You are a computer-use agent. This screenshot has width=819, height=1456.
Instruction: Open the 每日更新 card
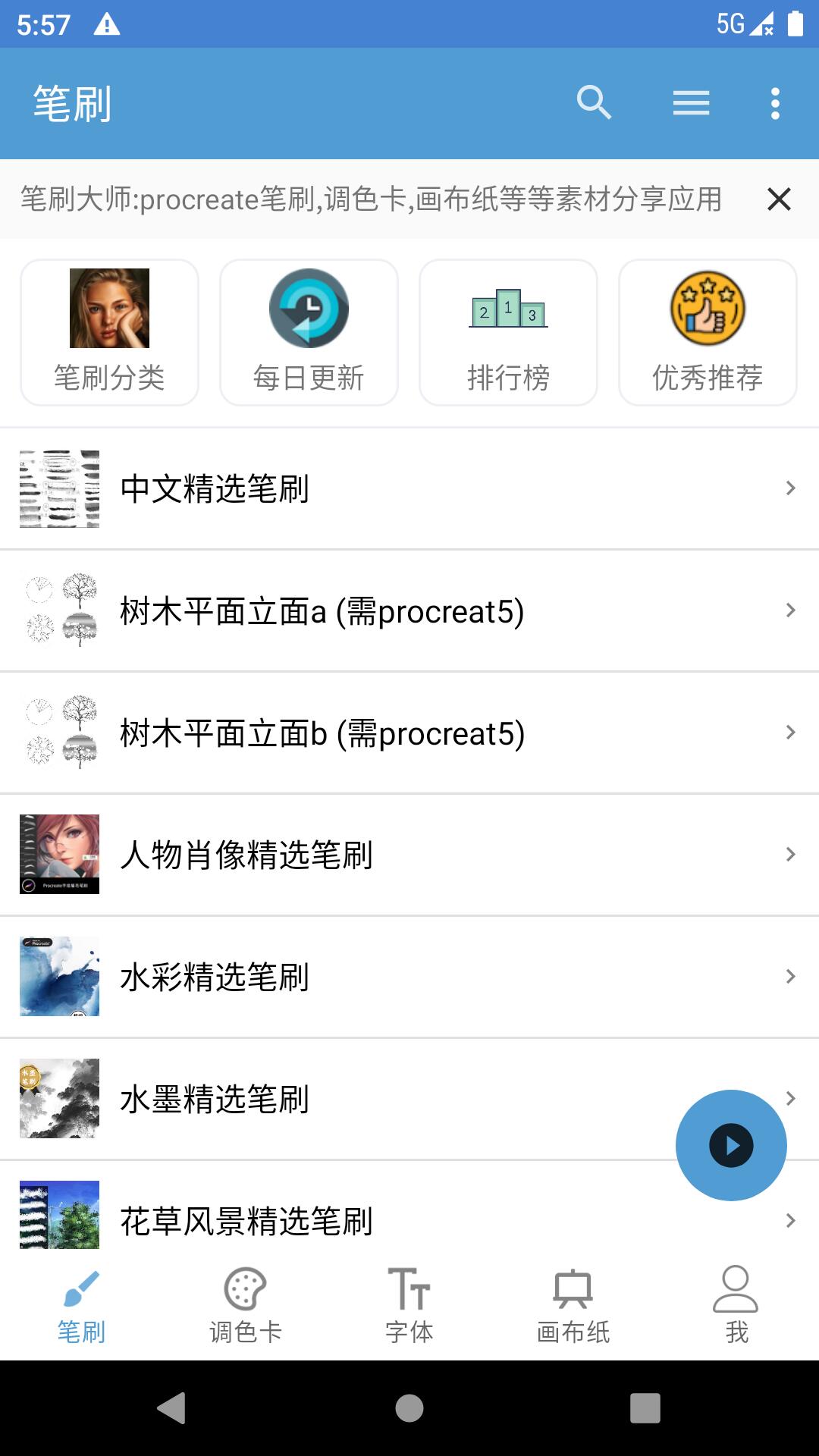309,333
